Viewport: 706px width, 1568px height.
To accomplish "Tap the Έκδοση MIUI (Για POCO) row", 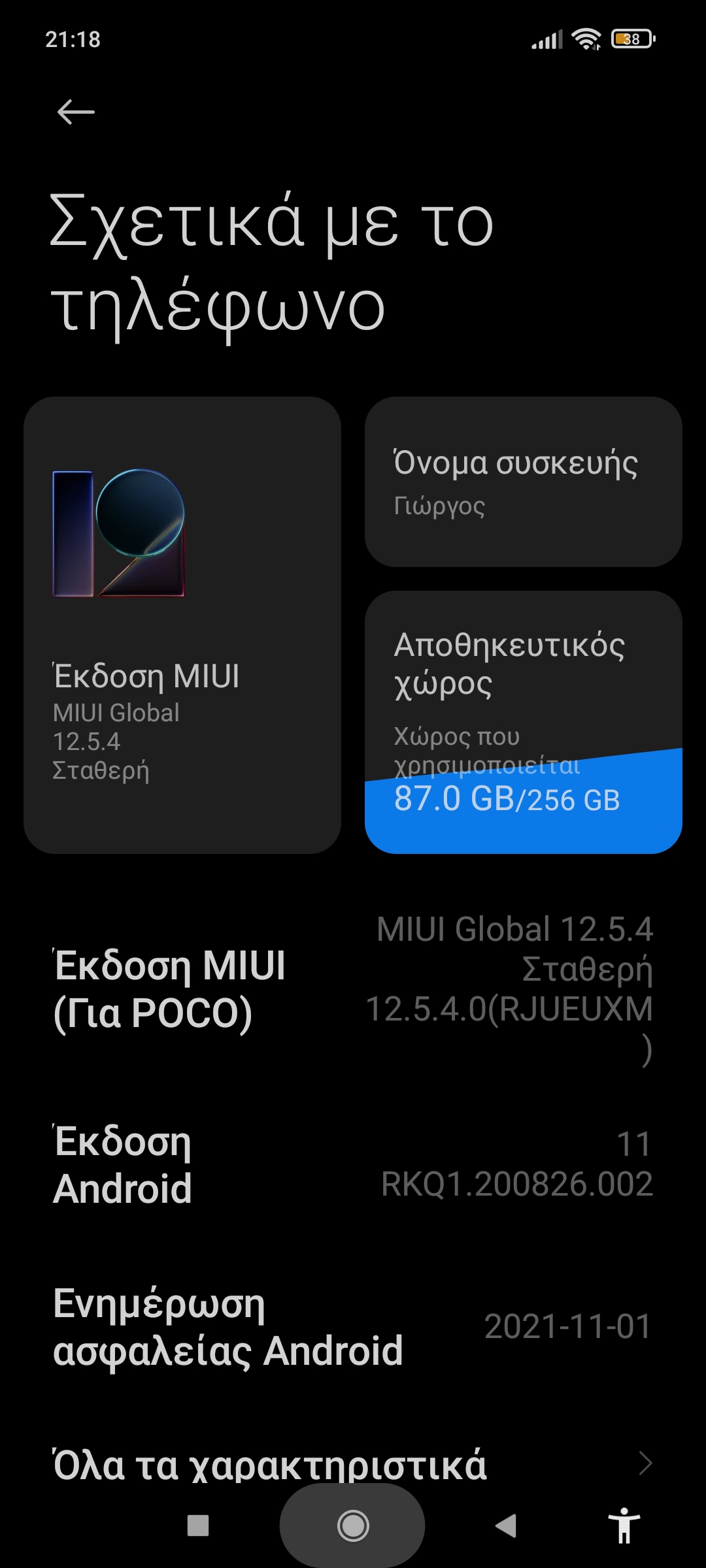I will point(353,989).
